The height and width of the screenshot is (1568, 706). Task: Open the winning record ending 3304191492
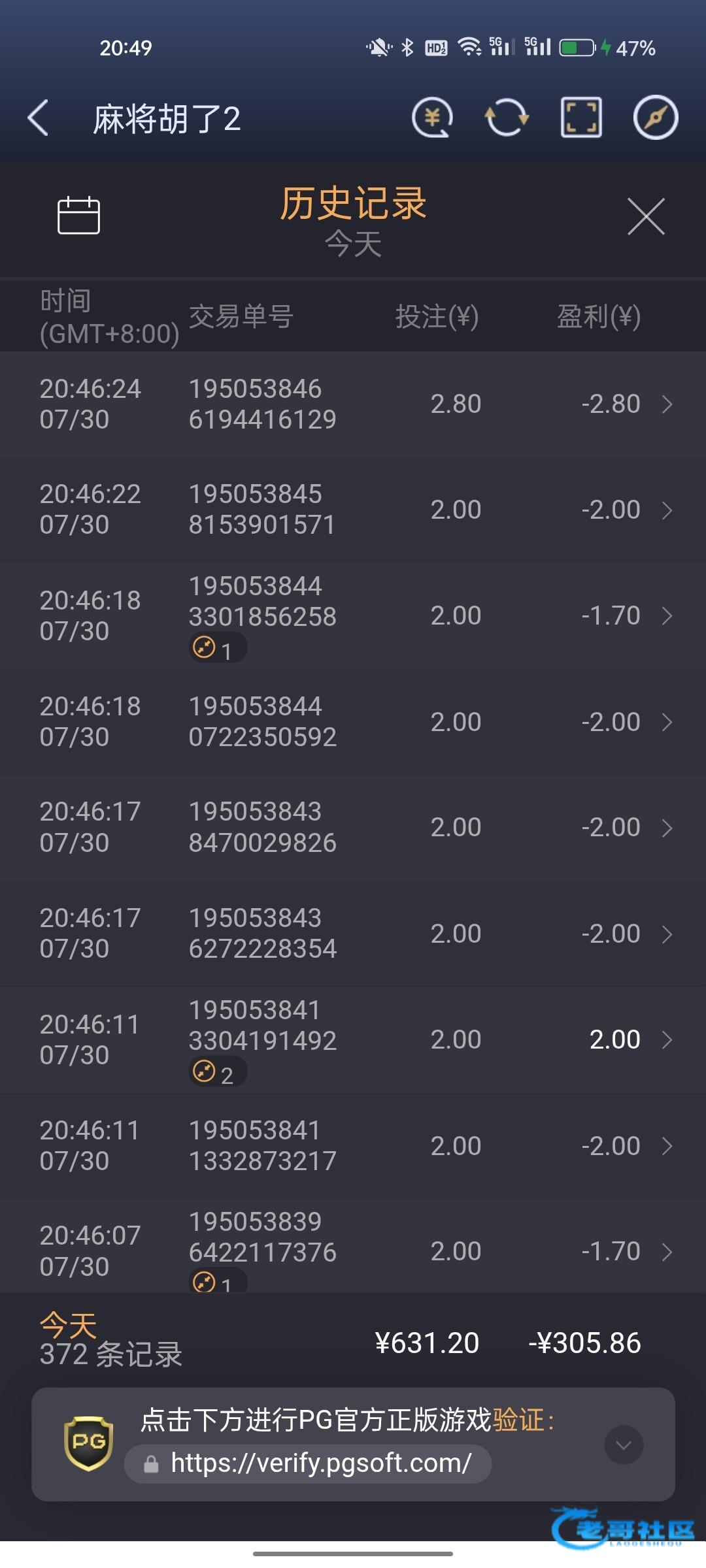pos(353,1039)
